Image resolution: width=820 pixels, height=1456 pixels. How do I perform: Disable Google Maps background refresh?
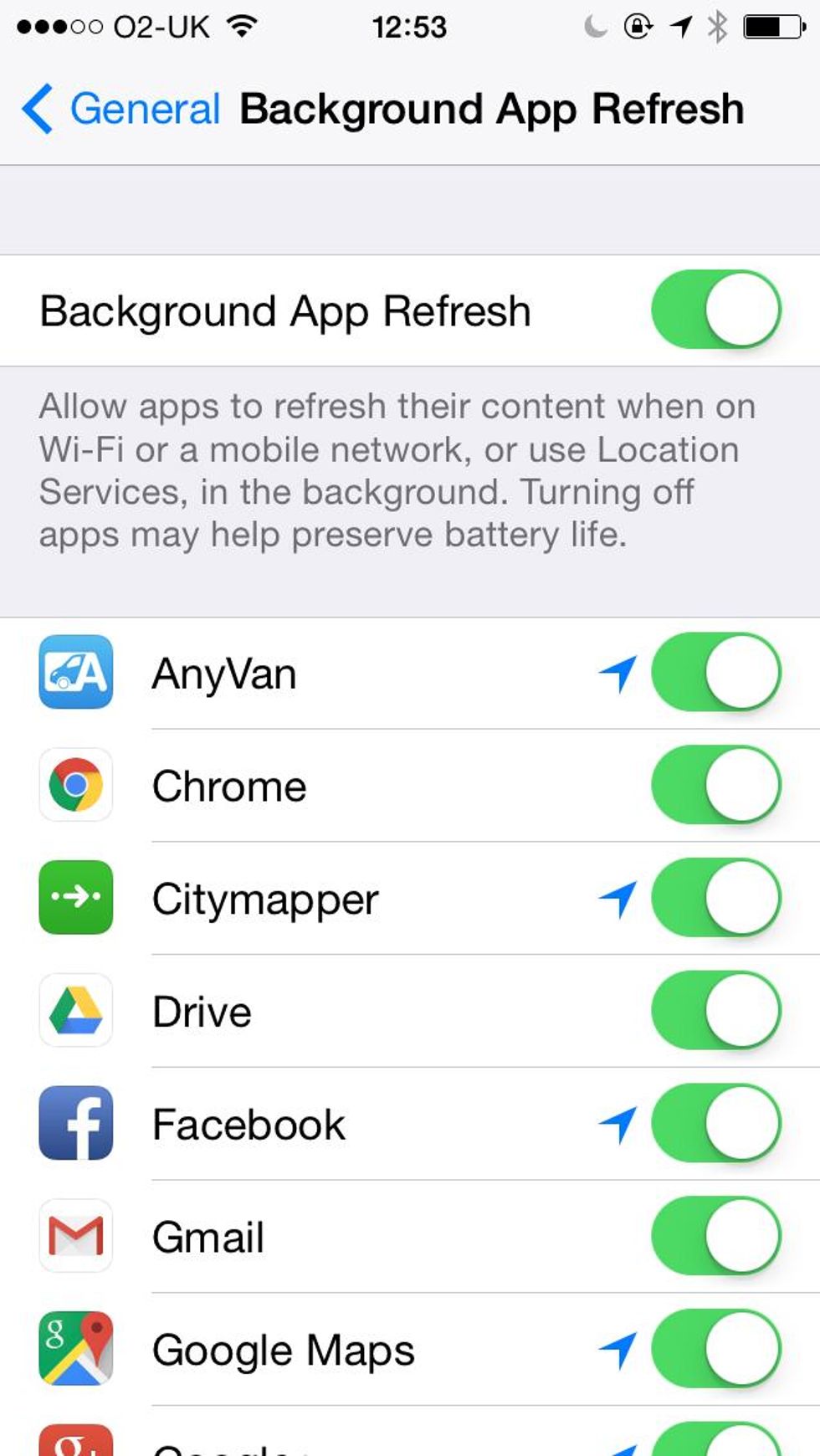(x=716, y=1349)
